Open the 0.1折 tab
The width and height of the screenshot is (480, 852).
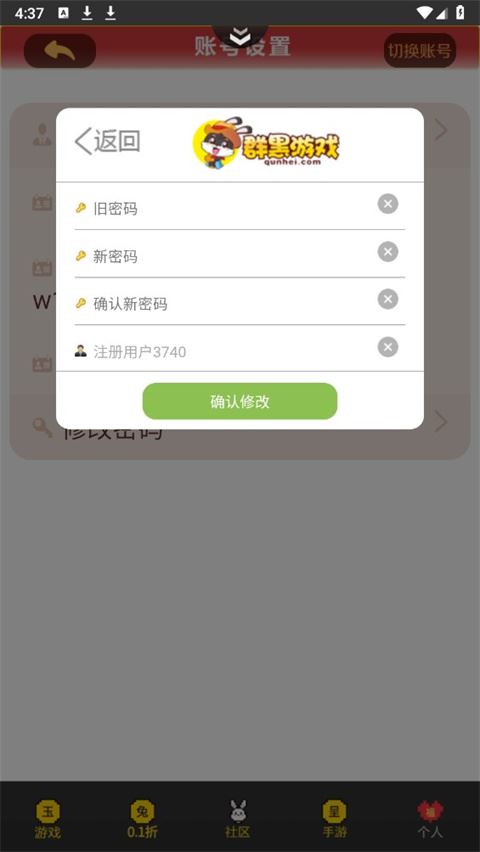tap(142, 819)
